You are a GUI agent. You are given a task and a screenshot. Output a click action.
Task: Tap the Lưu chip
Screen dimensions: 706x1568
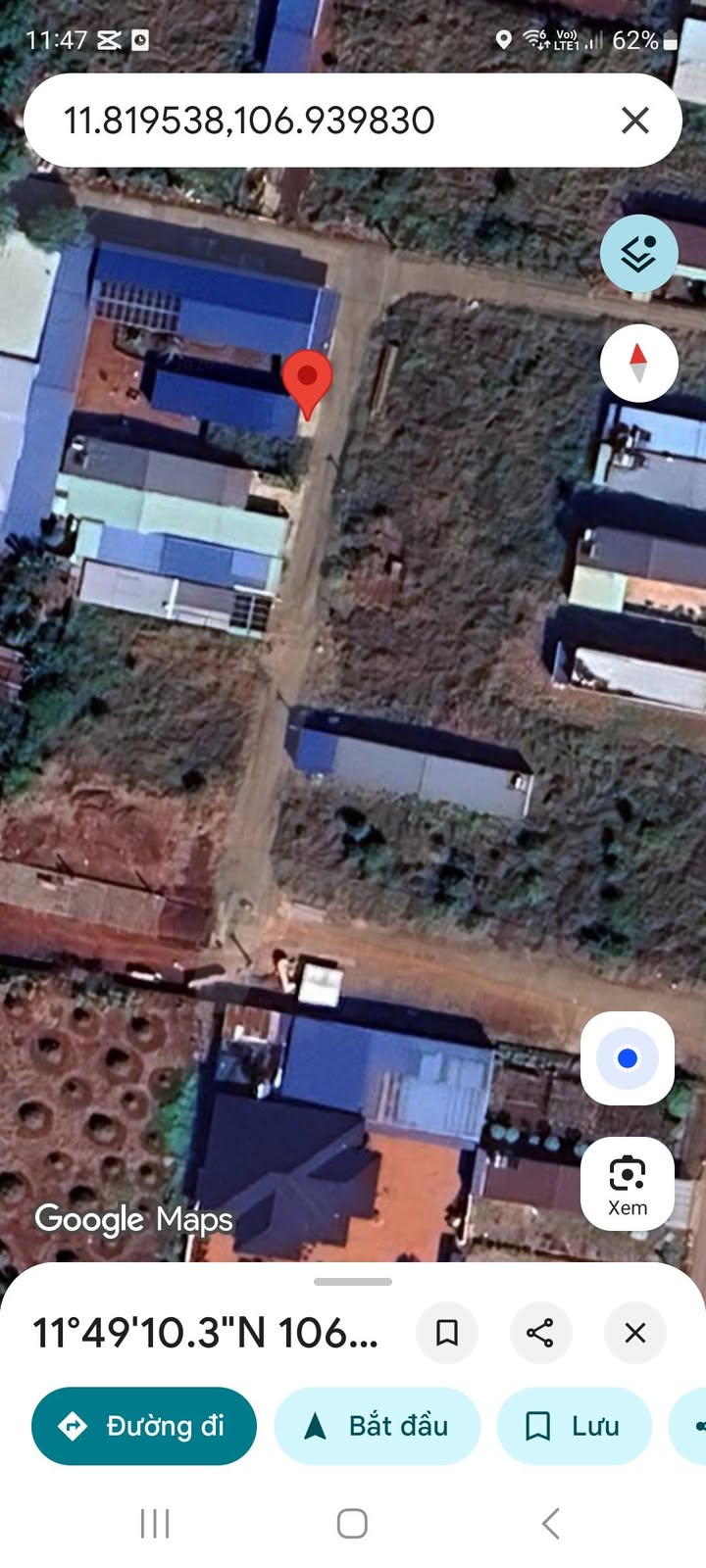pos(575,1426)
